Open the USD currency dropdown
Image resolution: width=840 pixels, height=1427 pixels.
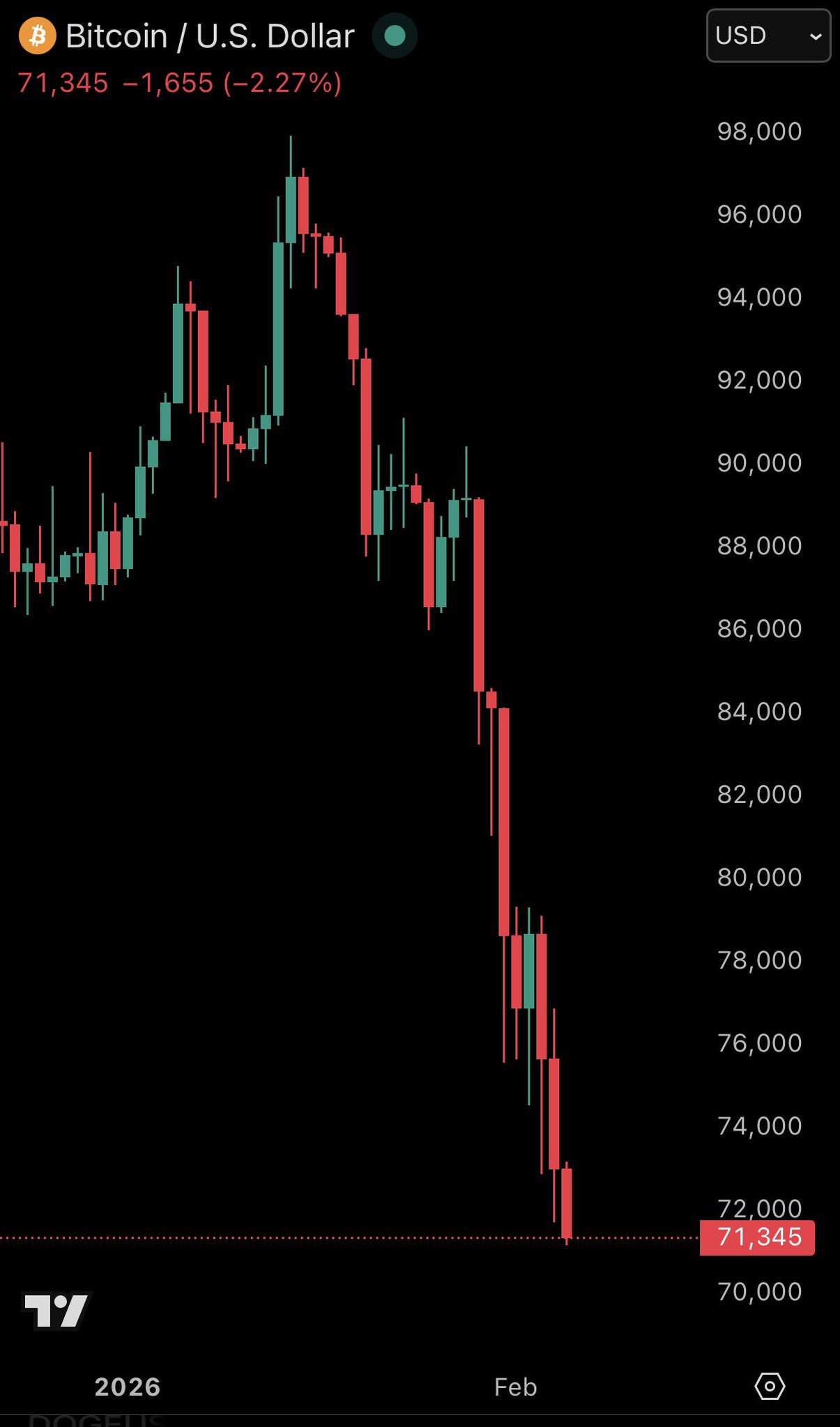click(x=768, y=36)
